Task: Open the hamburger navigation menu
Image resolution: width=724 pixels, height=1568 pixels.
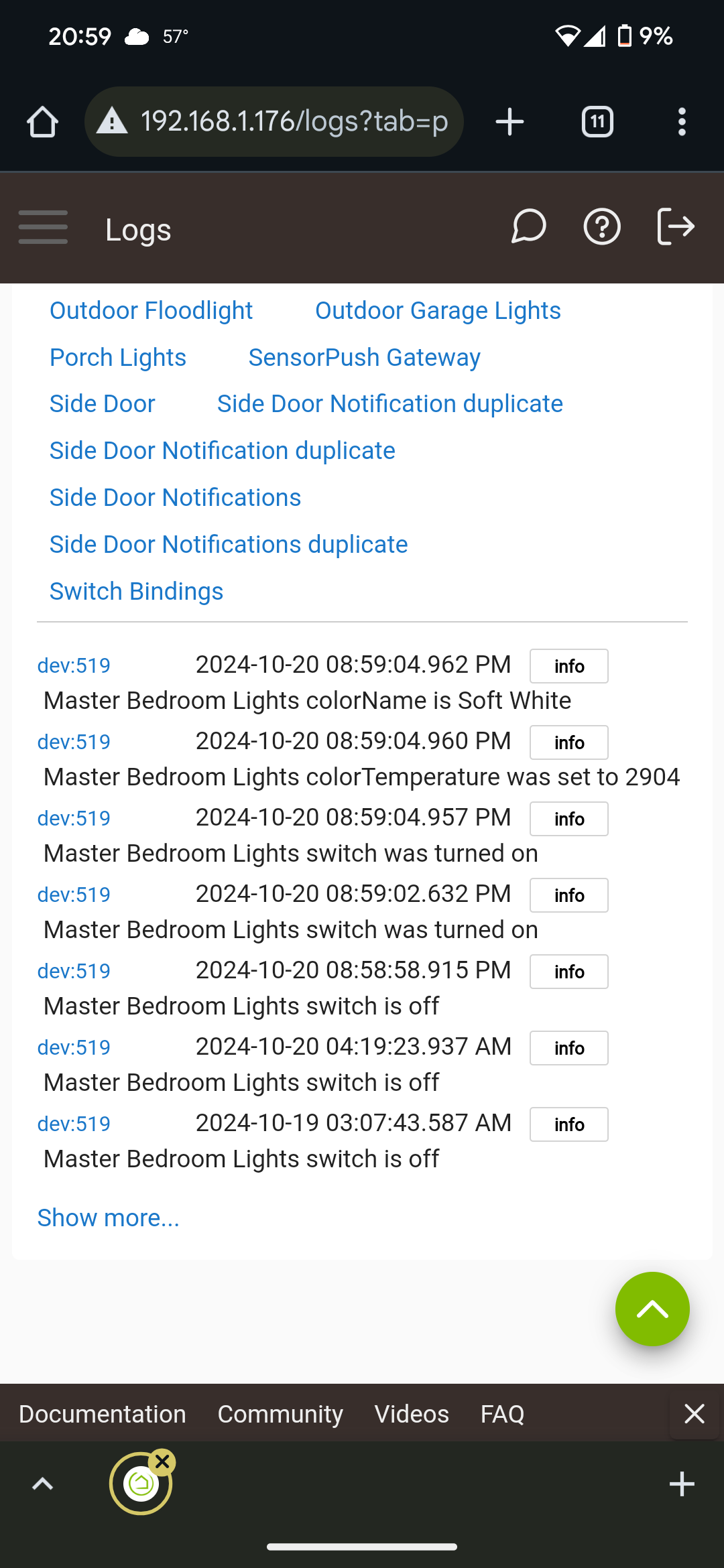Action: point(43,227)
